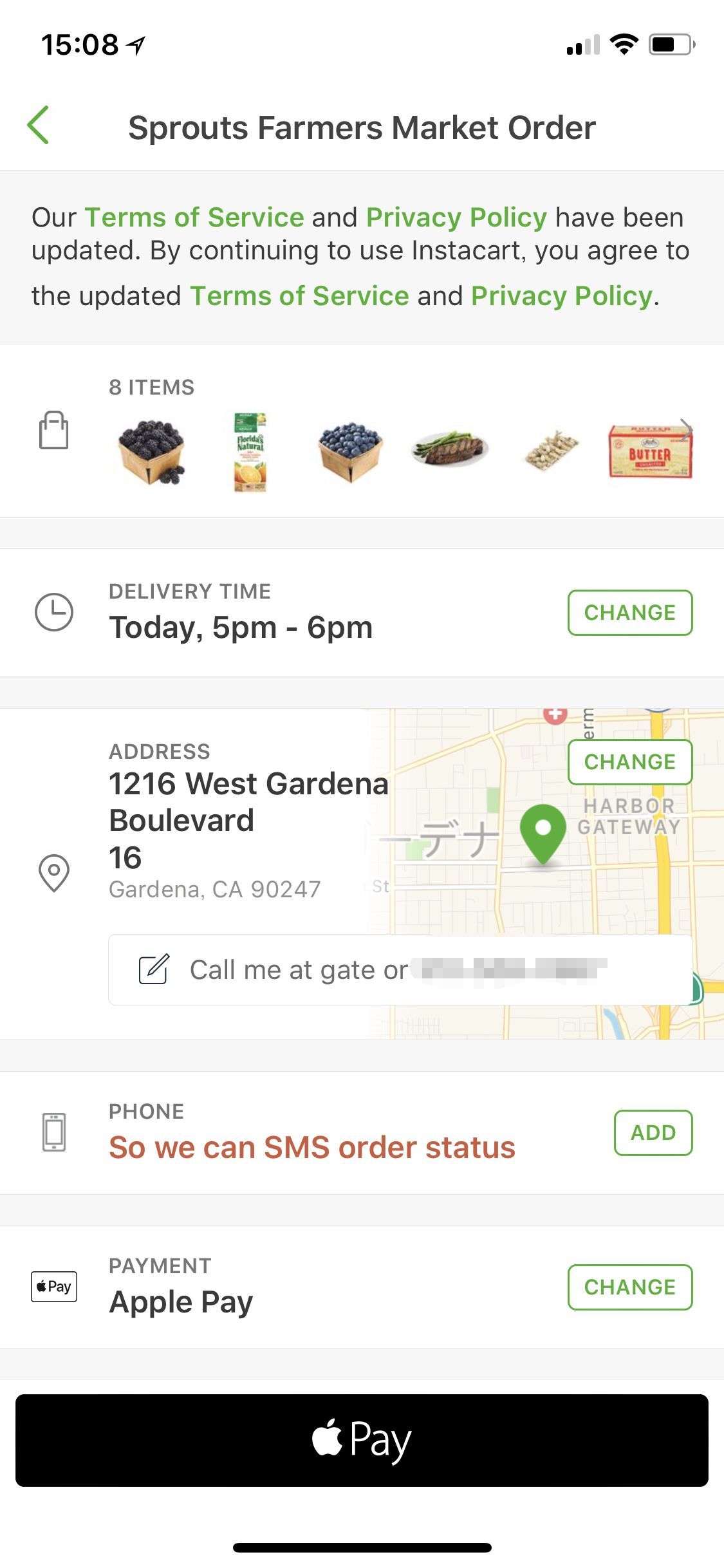Change the delivery address
This screenshot has width=724, height=1568.
coord(629,762)
